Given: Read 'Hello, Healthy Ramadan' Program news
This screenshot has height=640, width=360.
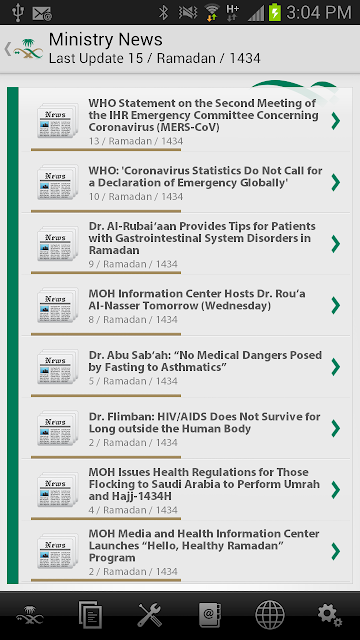Looking at the screenshot, I should point(186,551).
